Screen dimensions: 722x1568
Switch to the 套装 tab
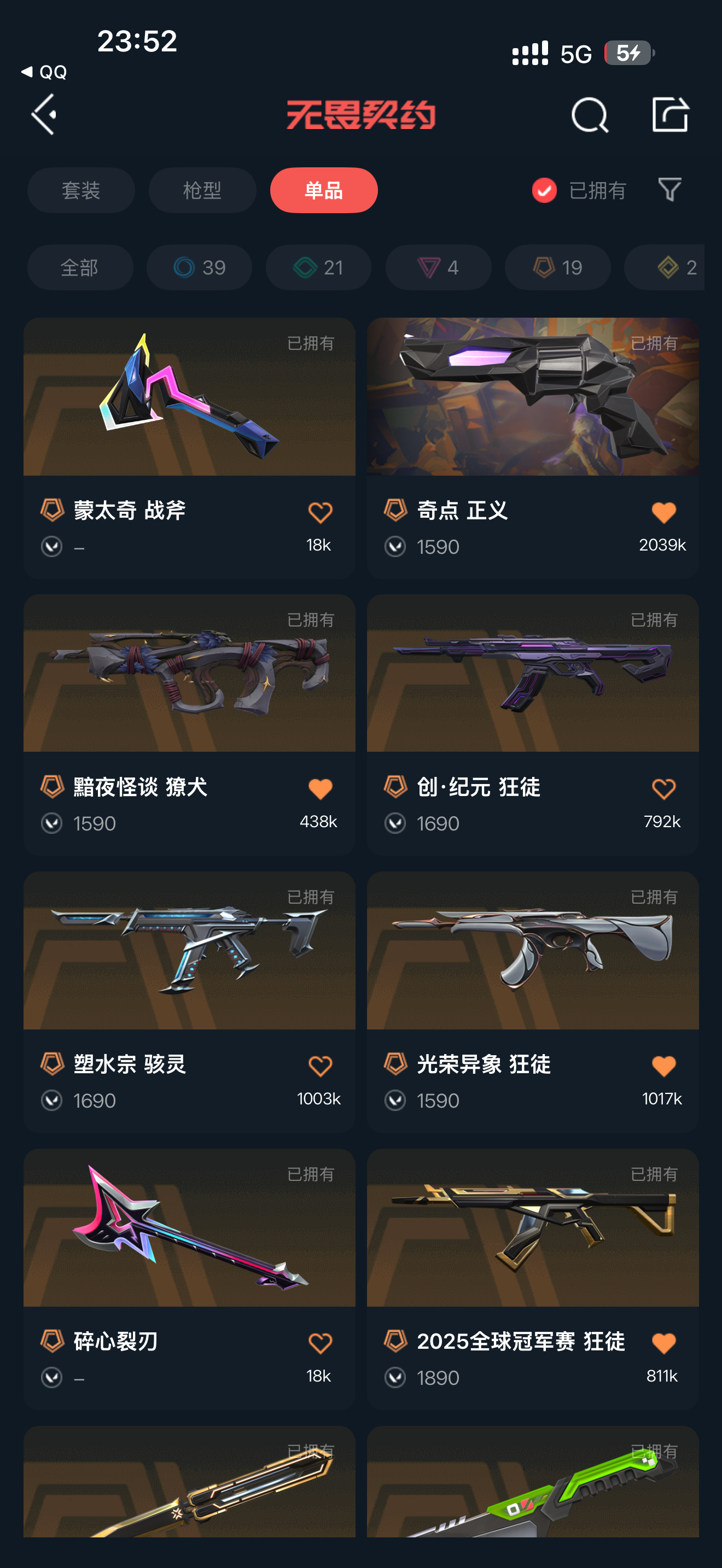click(81, 190)
